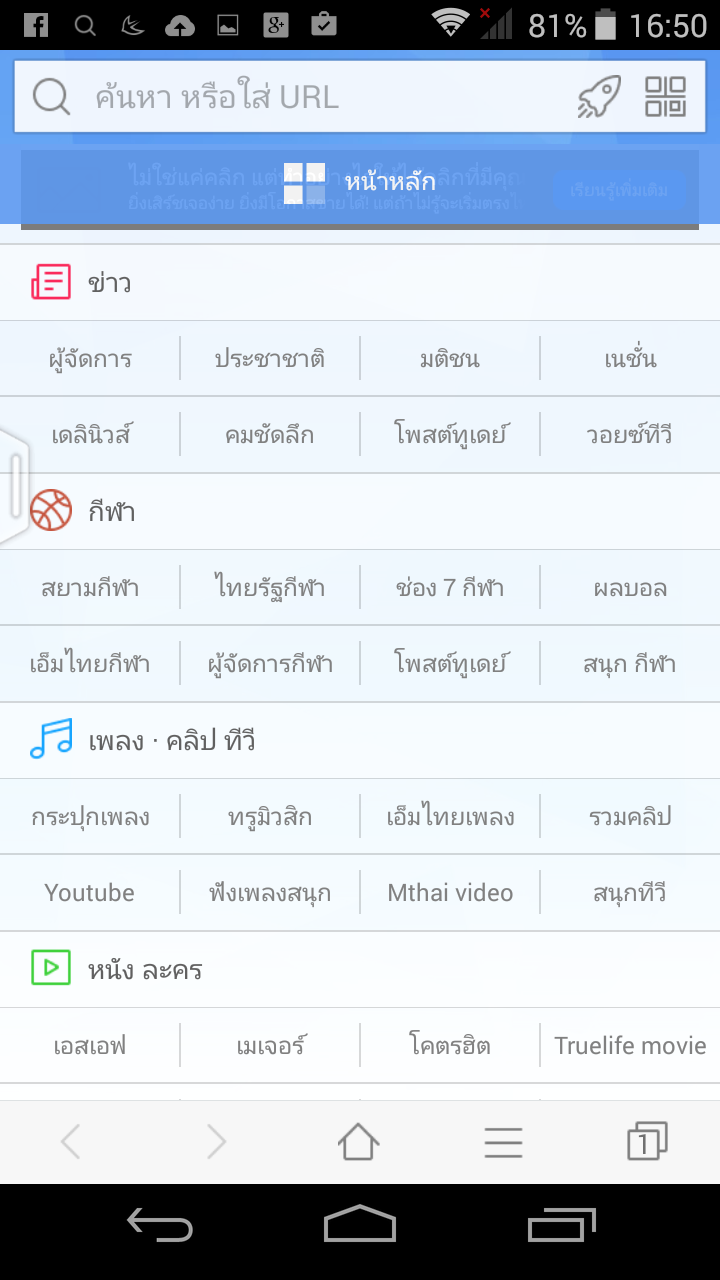Open the browser menu
Screen dimensions: 720x1280
coord(503,1141)
